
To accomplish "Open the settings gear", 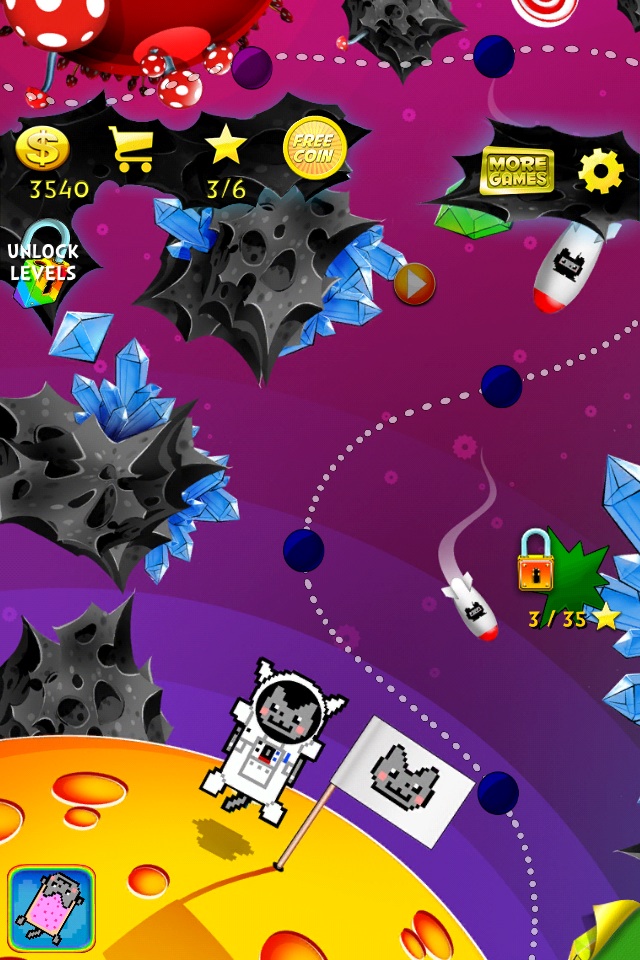I will point(601,171).
